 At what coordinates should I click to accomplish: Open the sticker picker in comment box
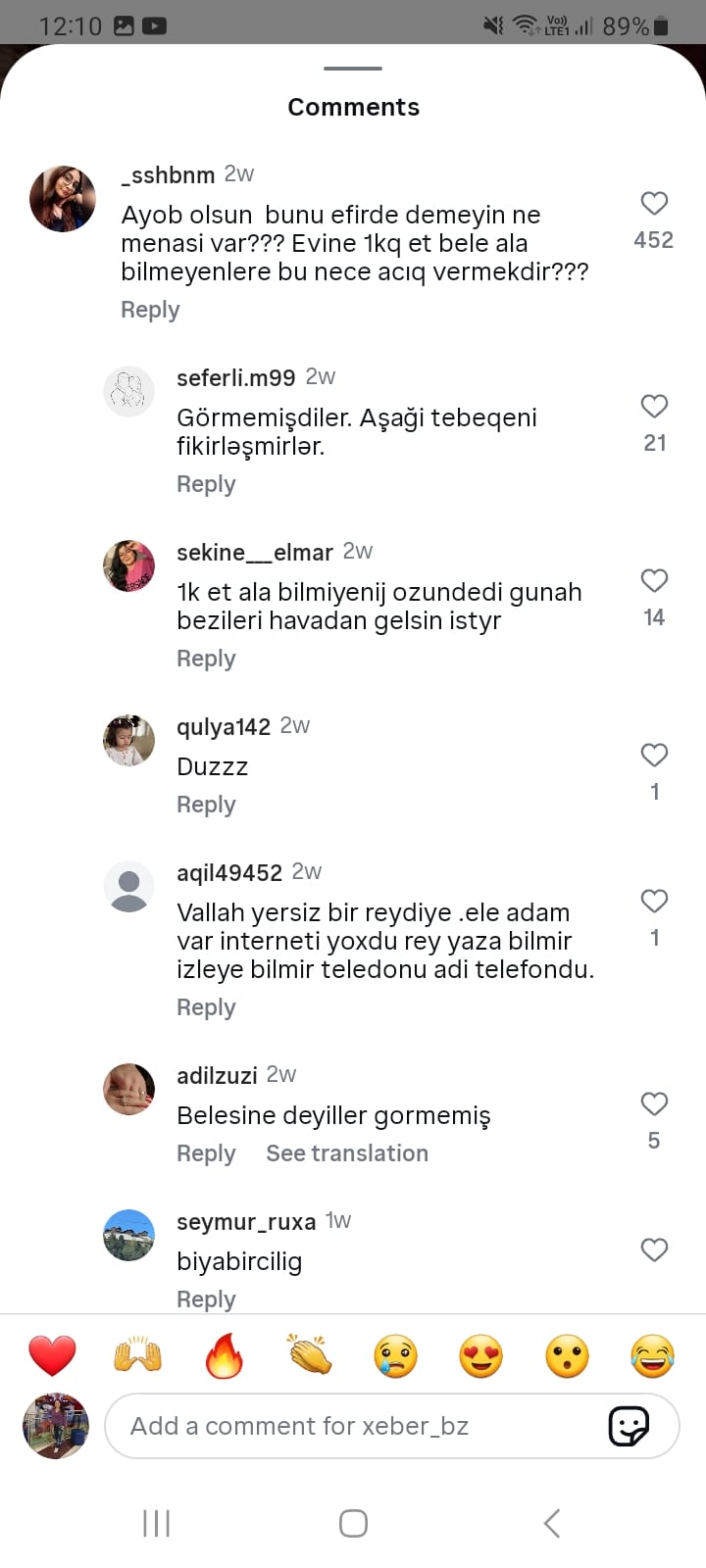coord(629,1426)
